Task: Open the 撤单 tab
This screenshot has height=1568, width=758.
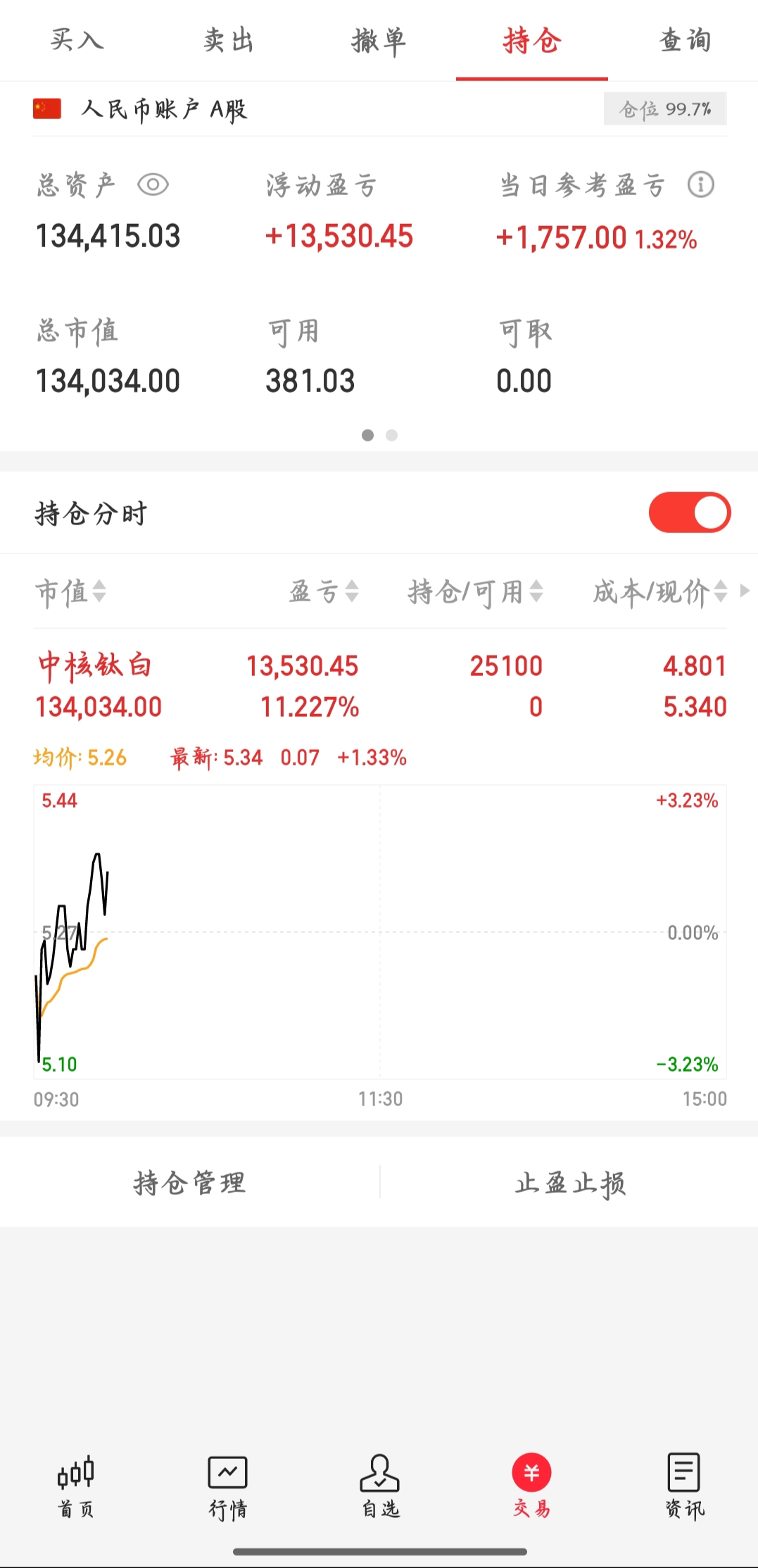Action: point(379,40)
